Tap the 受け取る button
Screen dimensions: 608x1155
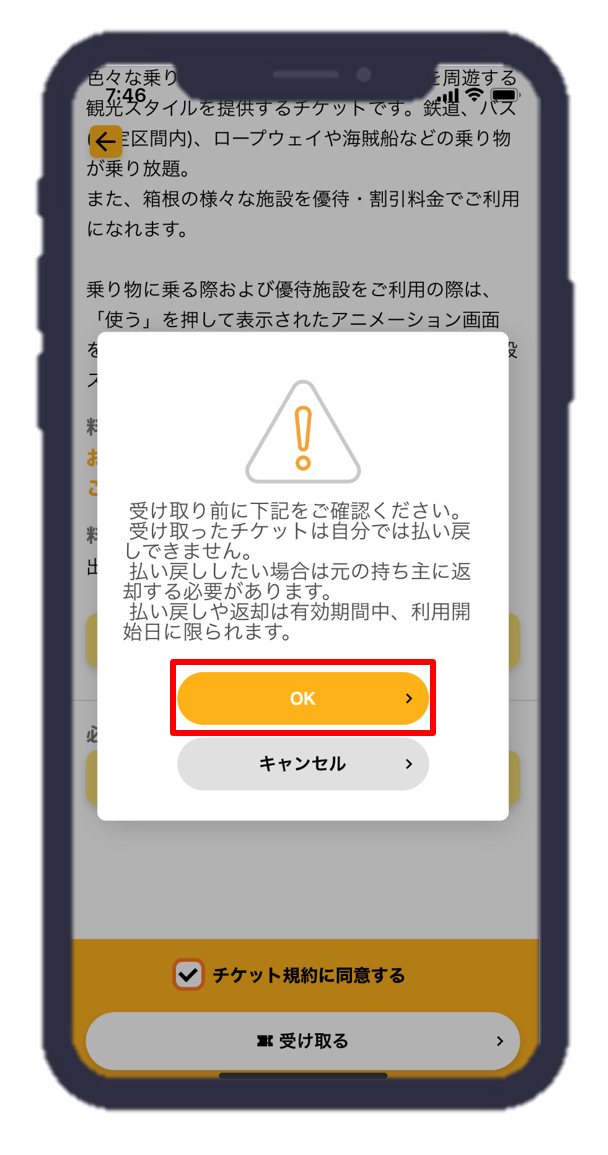point(303,1041)
